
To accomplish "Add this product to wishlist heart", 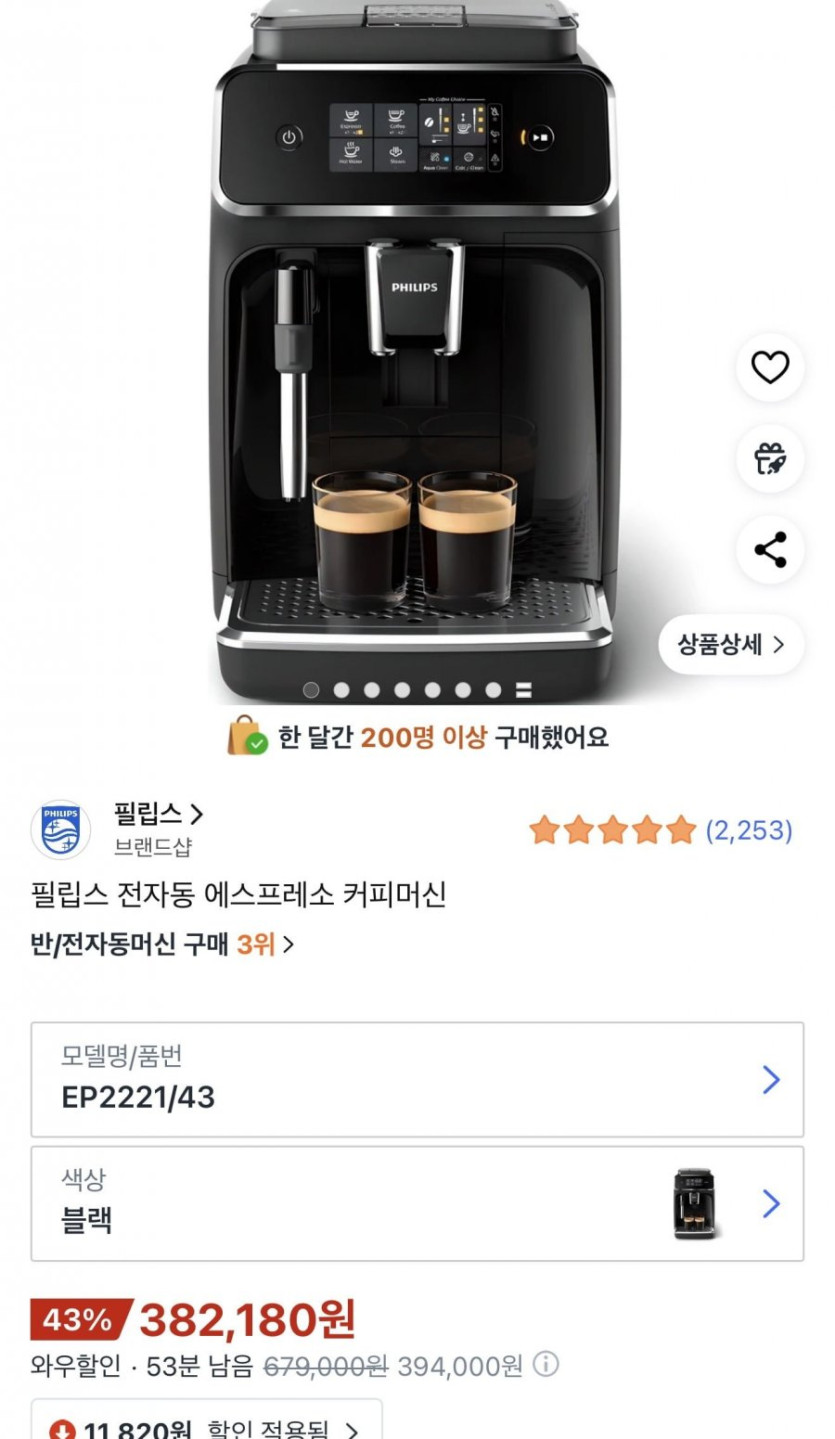I will tap(770, 368).
